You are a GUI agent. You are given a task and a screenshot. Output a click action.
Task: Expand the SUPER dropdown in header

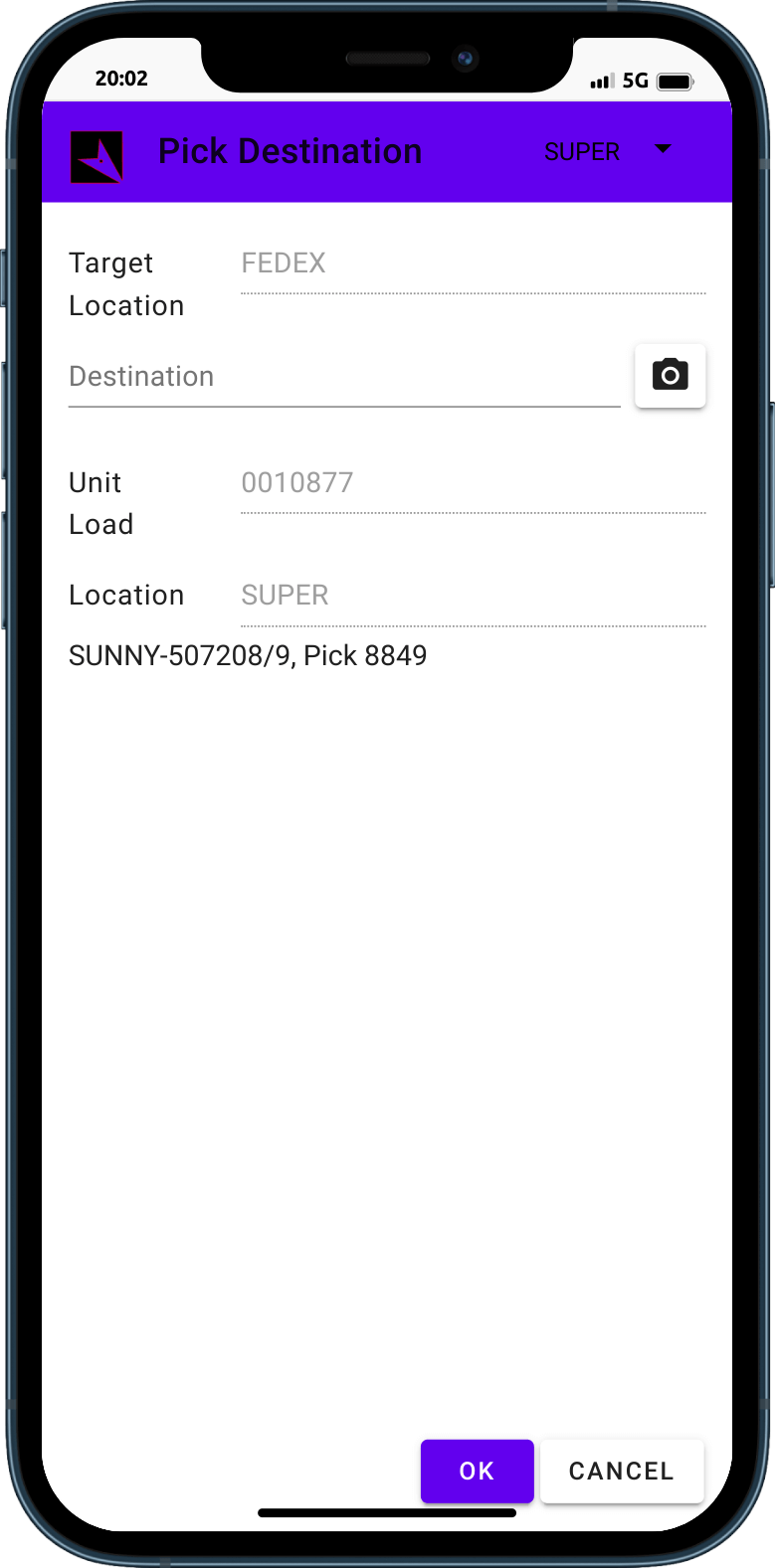tap(608, 151)
